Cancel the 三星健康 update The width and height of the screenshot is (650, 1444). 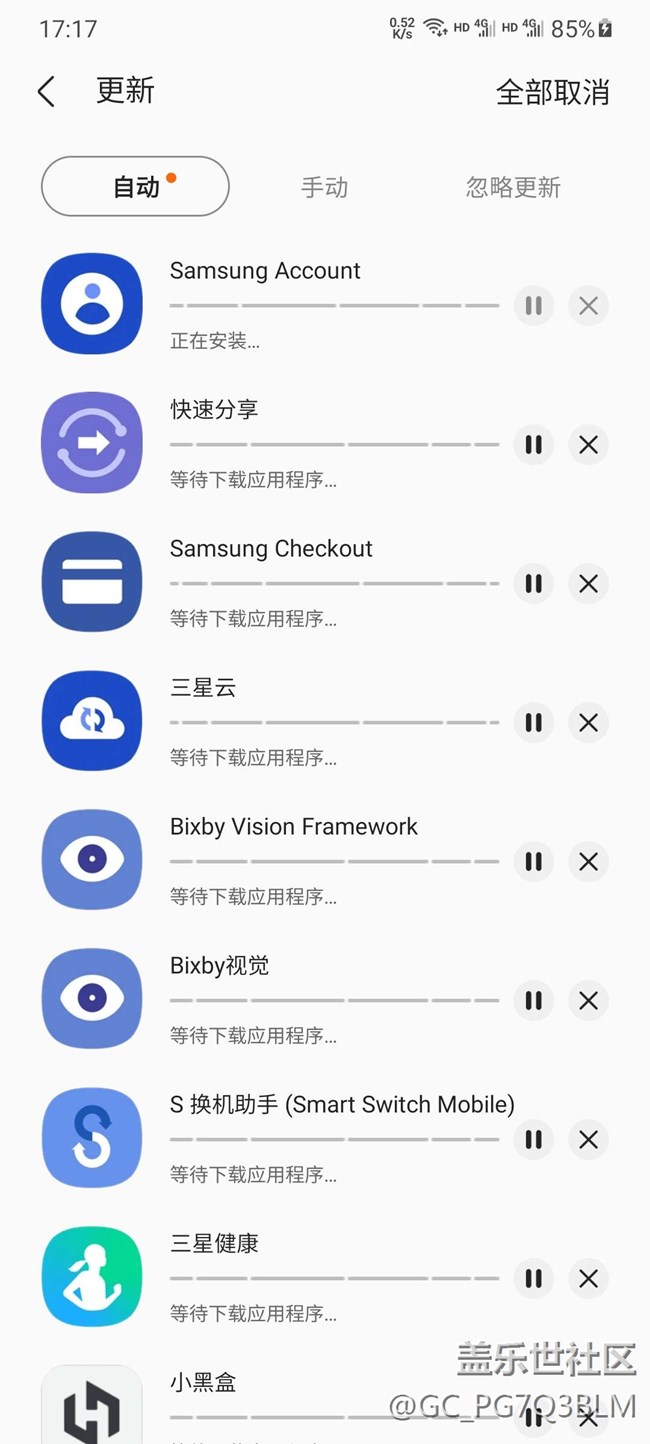point(588,1278)
